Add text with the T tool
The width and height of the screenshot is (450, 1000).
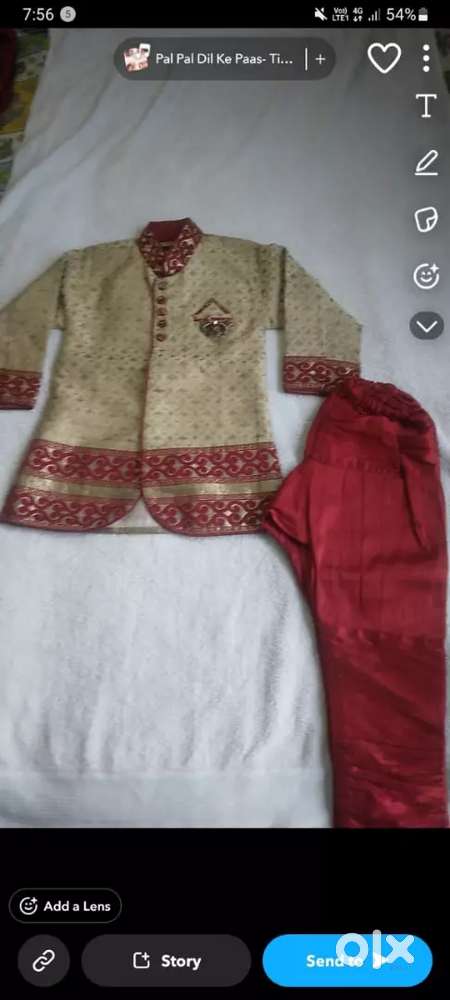pyautogui.click(x=426, y=106)
